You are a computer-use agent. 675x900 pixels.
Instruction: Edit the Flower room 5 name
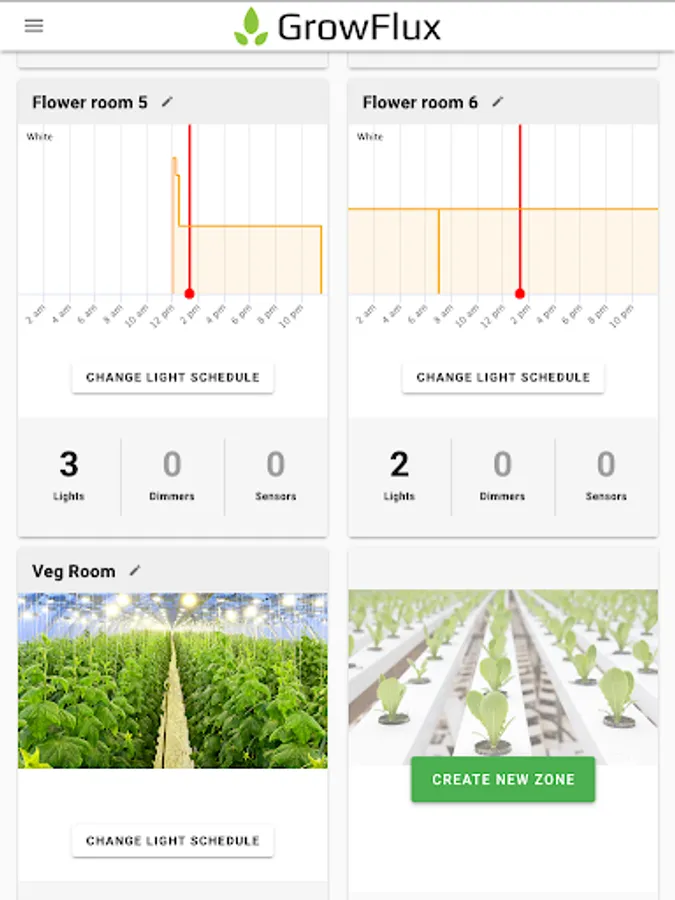point(167,102)
